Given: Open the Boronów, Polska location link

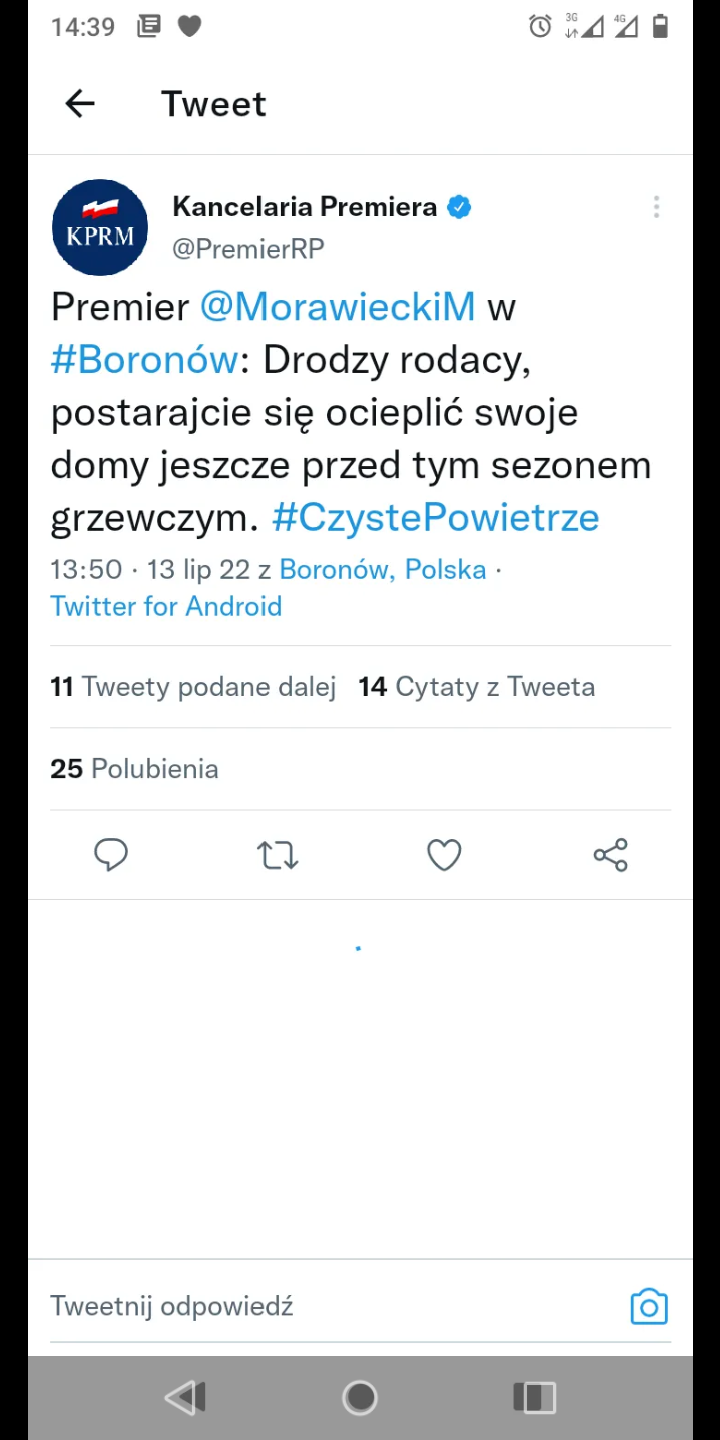Looking at the screenshot, I should click(x=382, y=570).
